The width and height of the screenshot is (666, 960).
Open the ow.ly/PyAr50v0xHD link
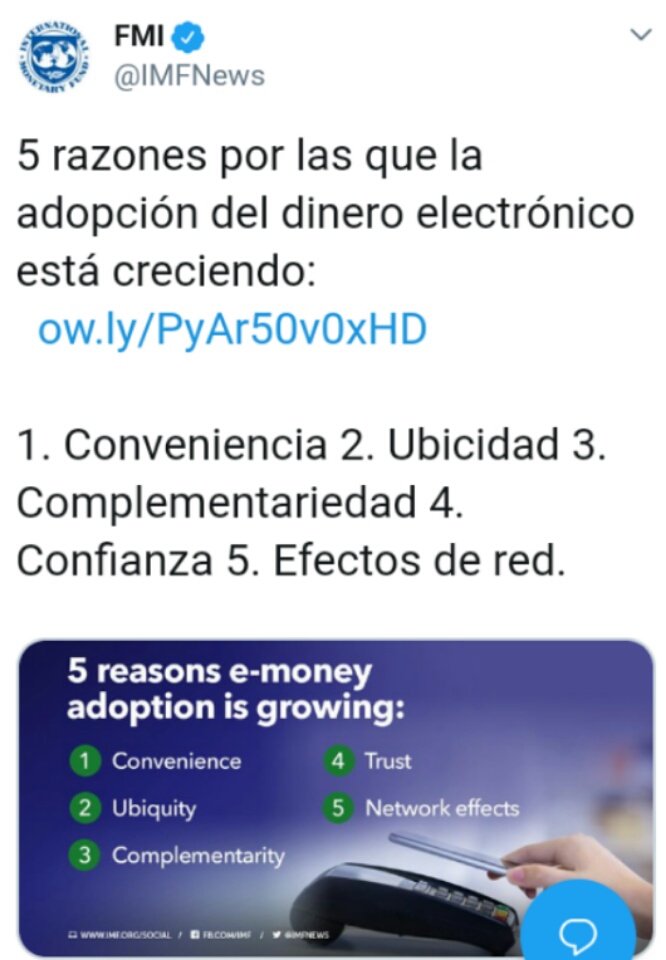click(x=232, y=329)
